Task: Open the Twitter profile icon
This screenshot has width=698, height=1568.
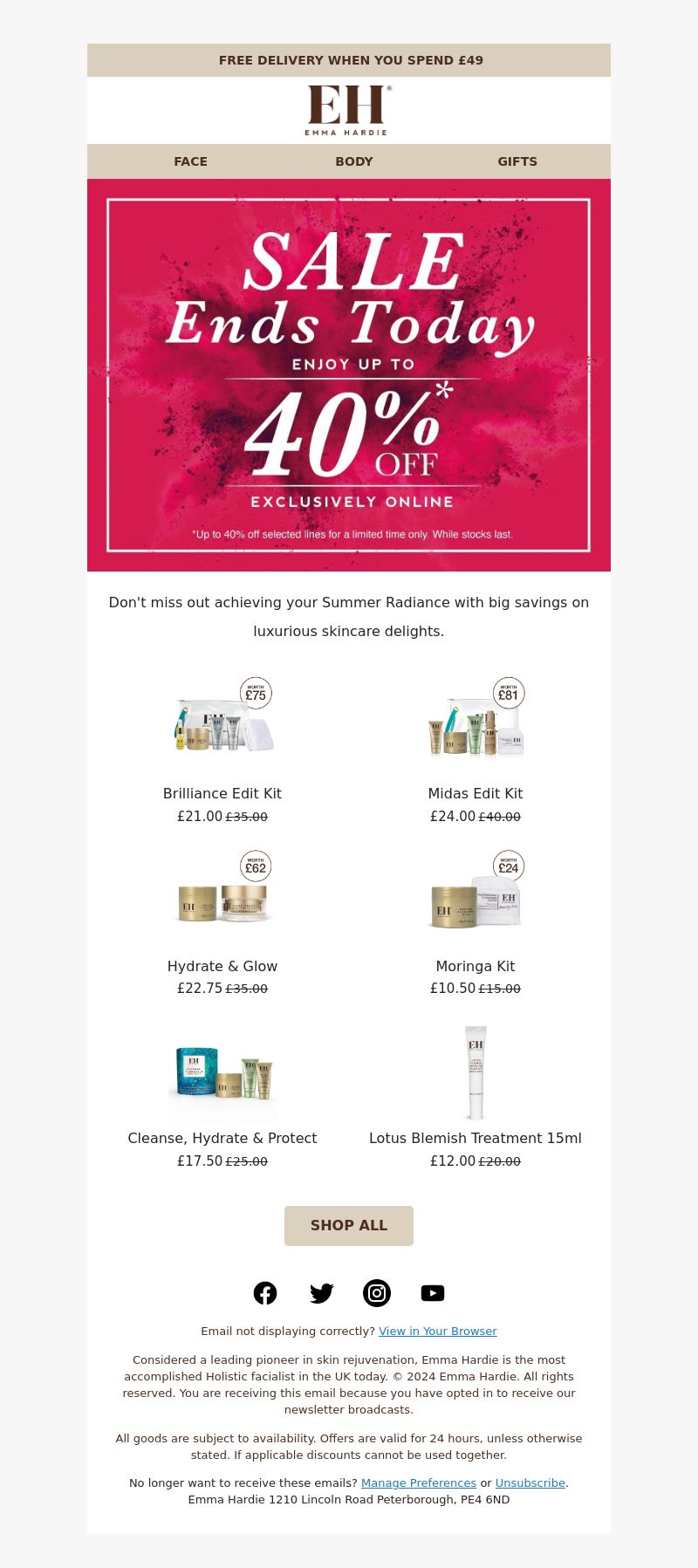Action: click(321, 1293)
